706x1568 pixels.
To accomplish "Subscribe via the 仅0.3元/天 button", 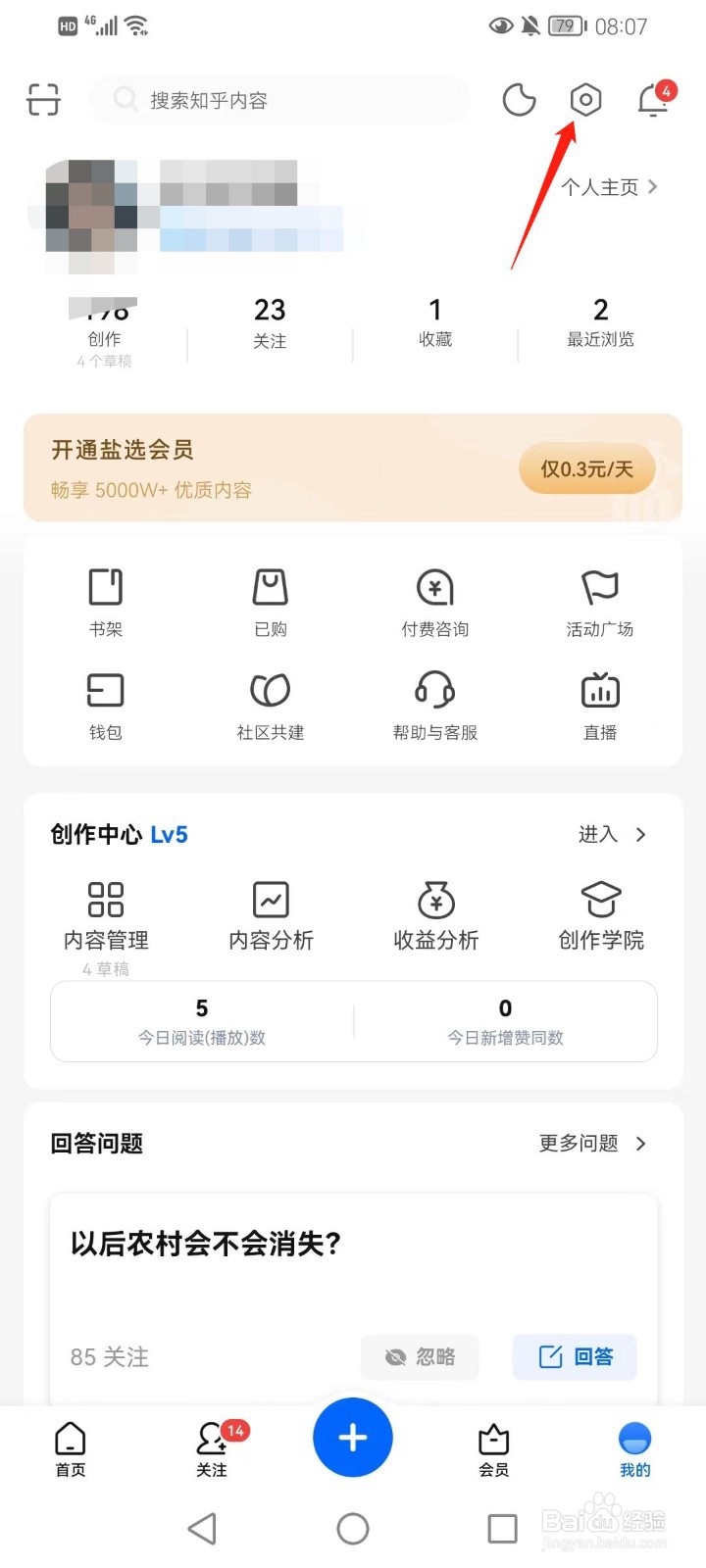I will [x=586, y=469].
